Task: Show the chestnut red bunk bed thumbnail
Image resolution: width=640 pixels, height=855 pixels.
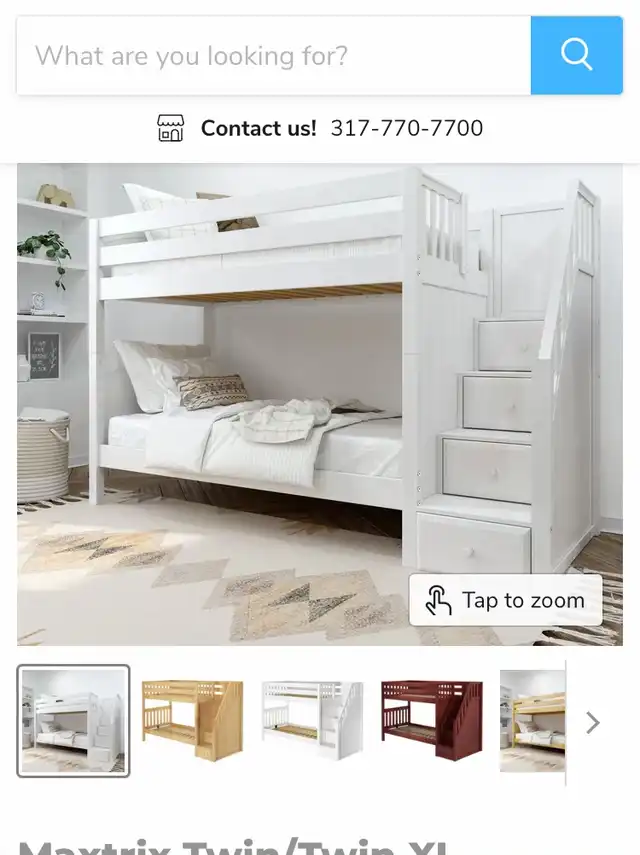Action: [432, 721]
